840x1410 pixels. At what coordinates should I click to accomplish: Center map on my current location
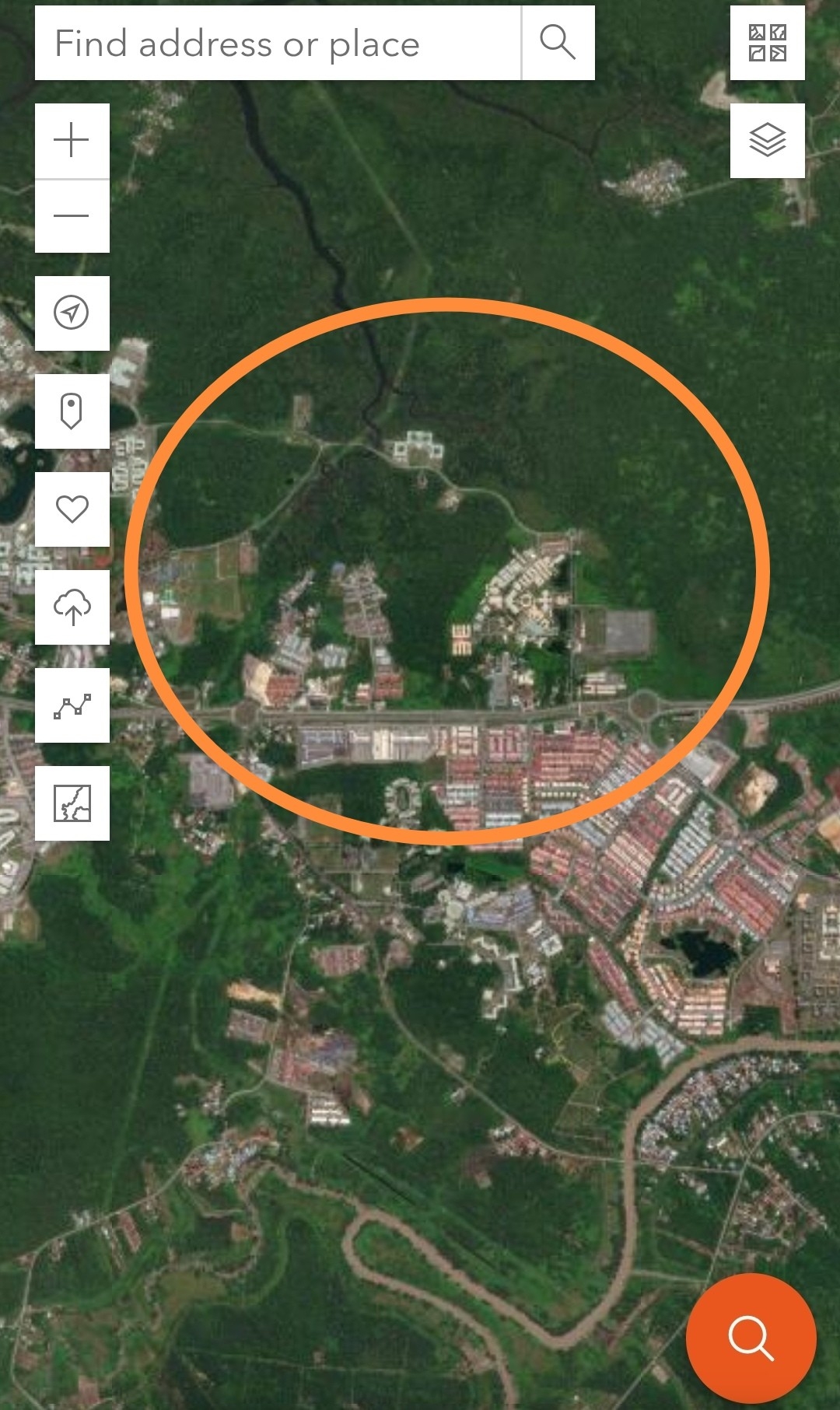pyautogui.click(x=72, y=313)
